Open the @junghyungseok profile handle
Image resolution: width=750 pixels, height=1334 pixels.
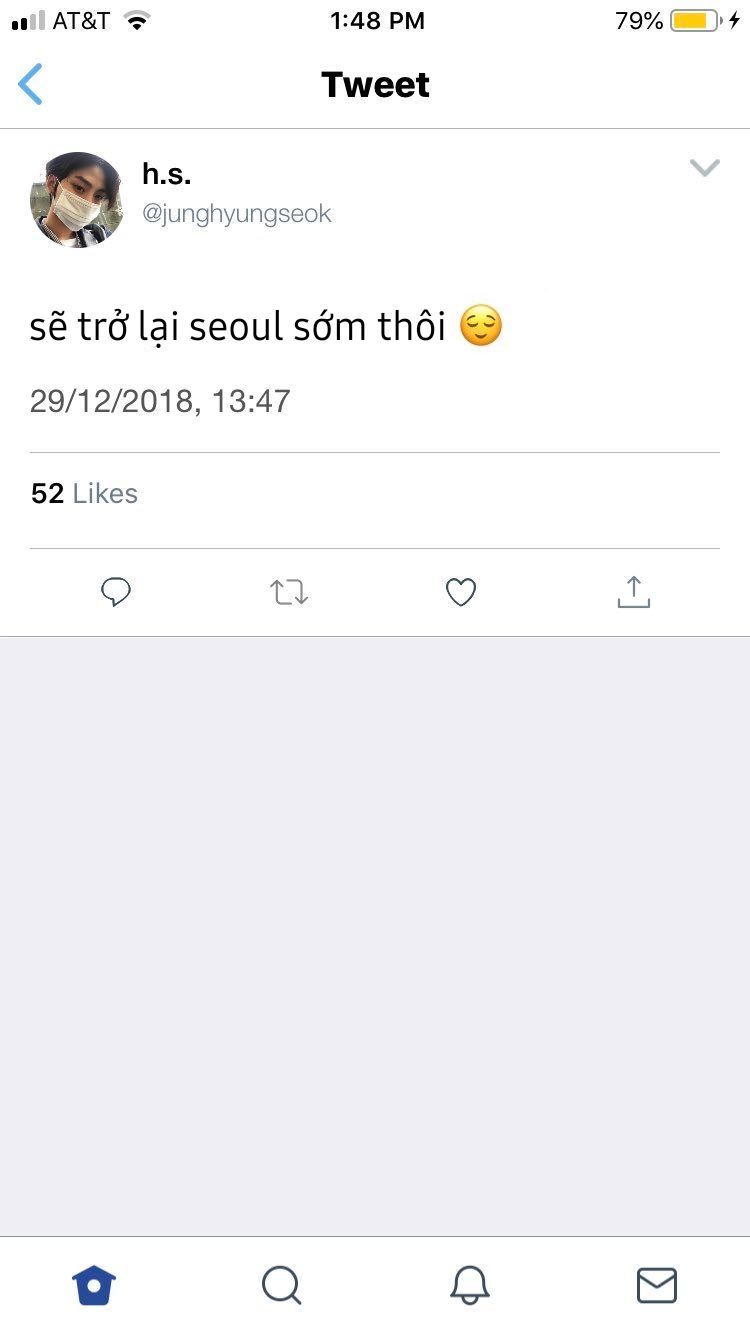point(237,214)
